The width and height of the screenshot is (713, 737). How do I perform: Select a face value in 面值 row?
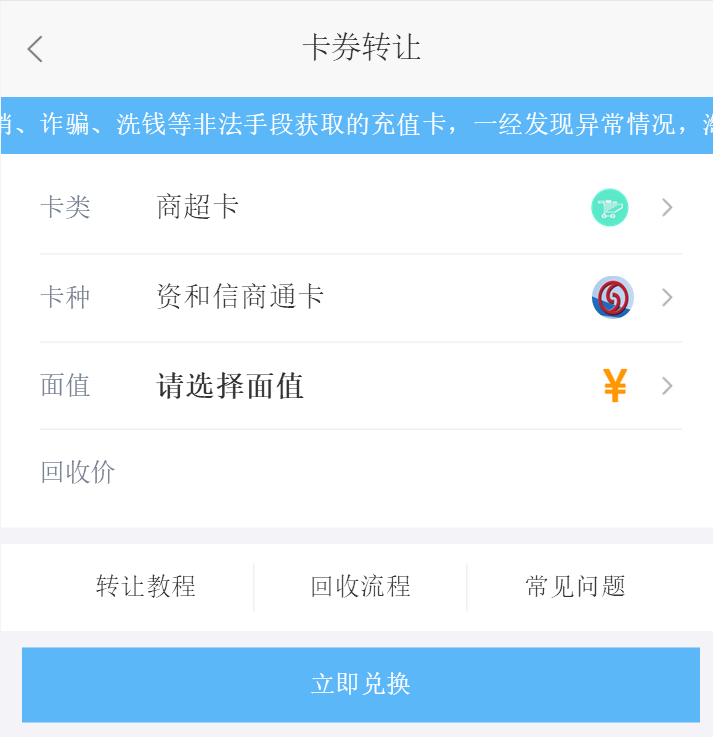pyautogui.click(x=360, y=386)
